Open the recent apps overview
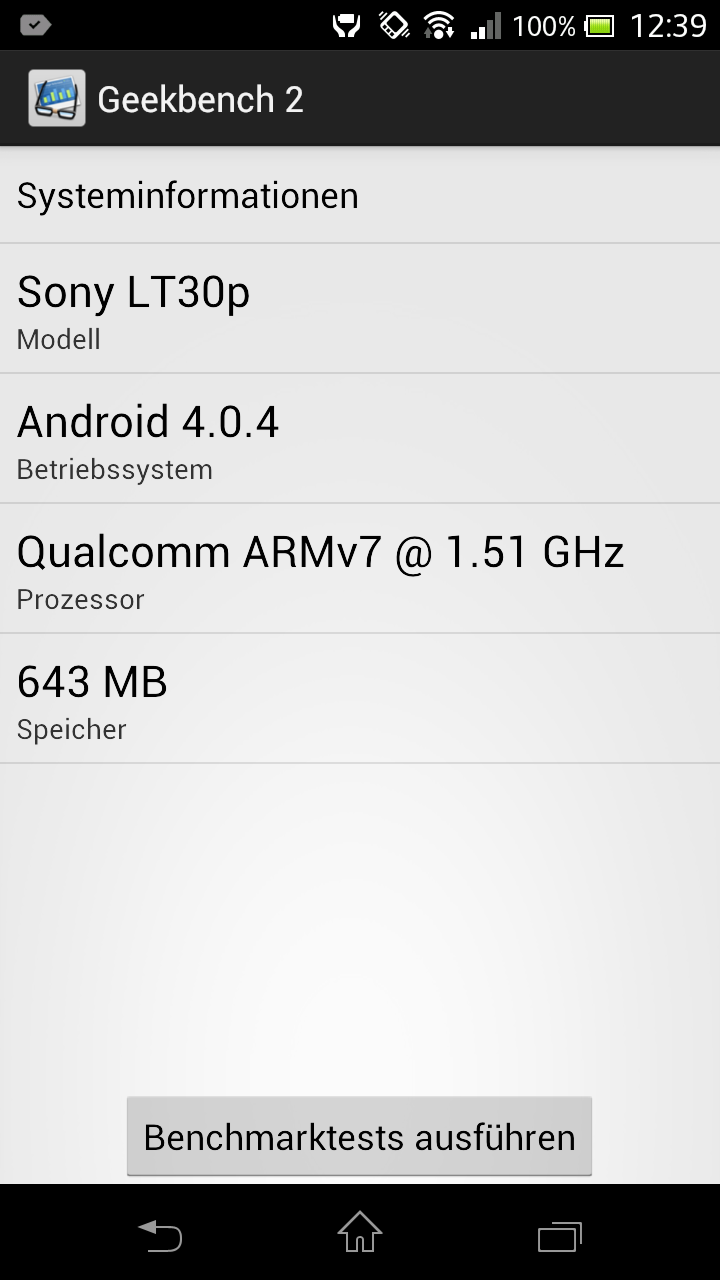This screenshot has width=720, height=1280. tap(560, 1236)
